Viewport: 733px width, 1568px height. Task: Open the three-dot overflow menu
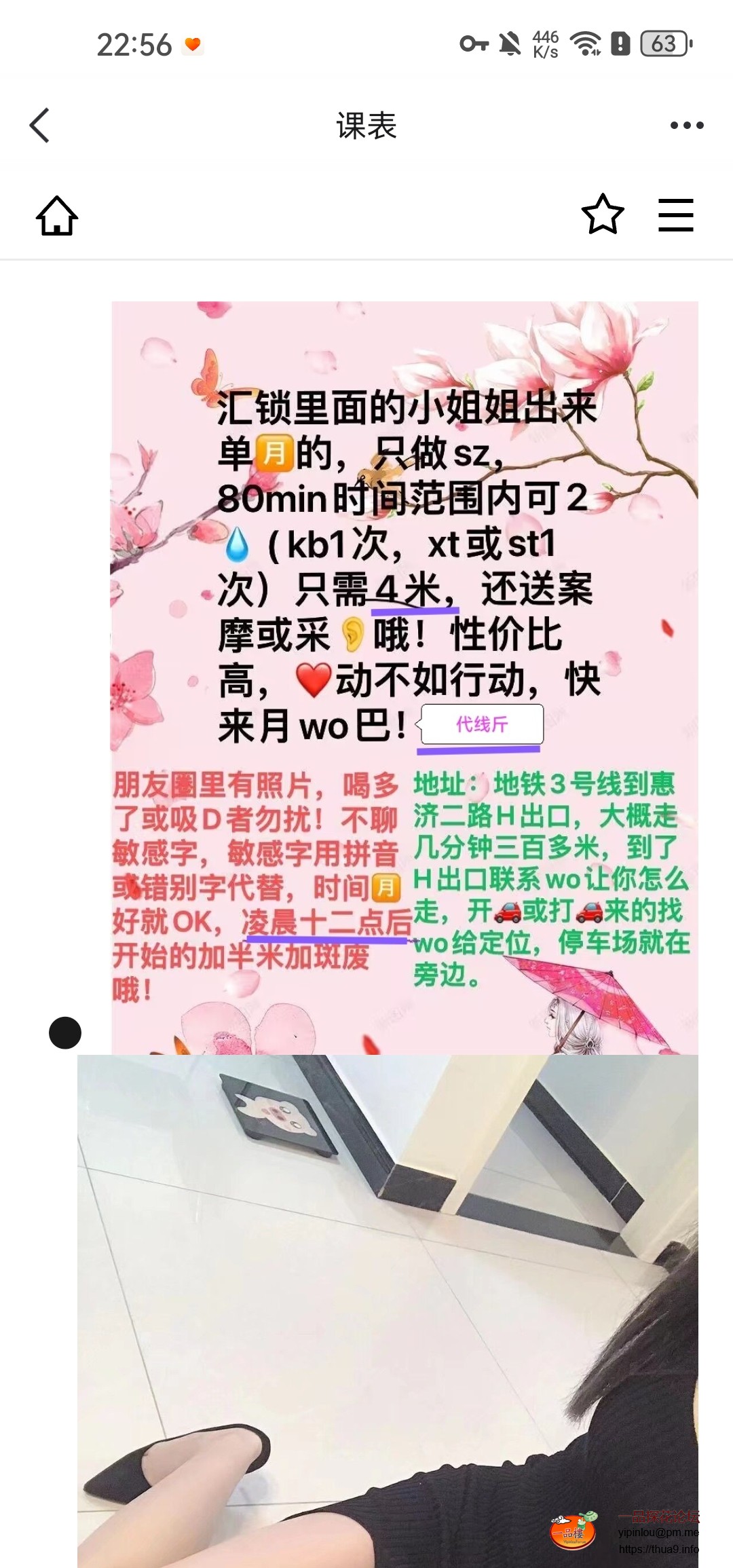[686, 126]
